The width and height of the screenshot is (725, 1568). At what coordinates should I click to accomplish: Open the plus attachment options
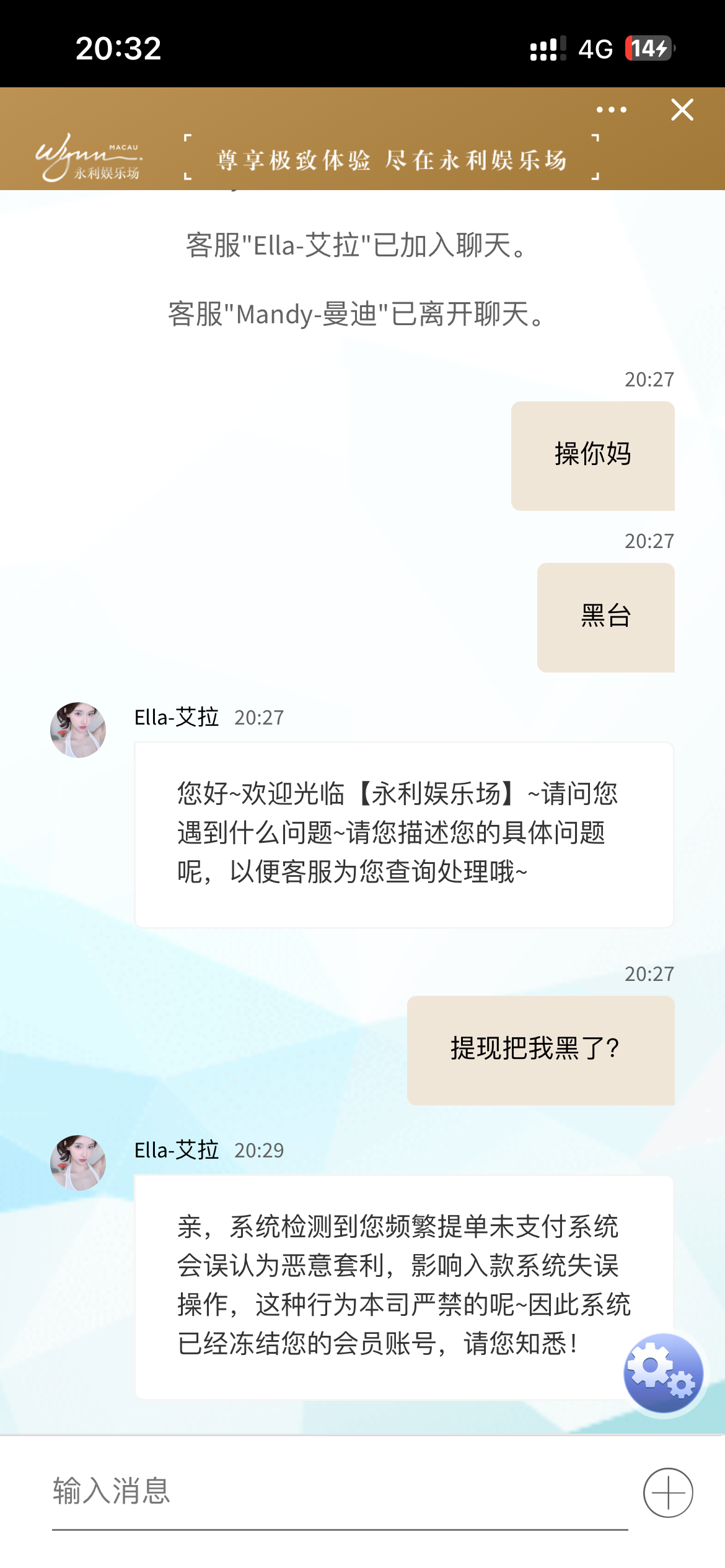click(668, 1492)
